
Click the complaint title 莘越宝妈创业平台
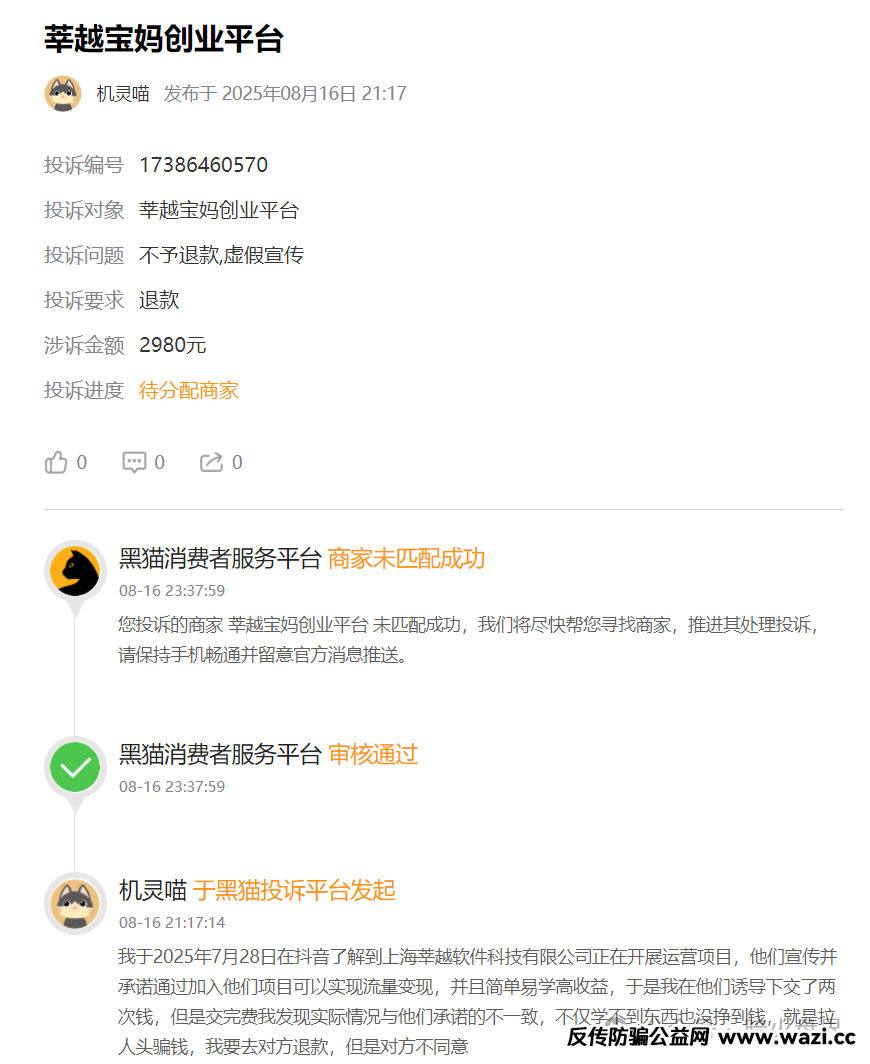pyautogui.click(x=163, y=39)
